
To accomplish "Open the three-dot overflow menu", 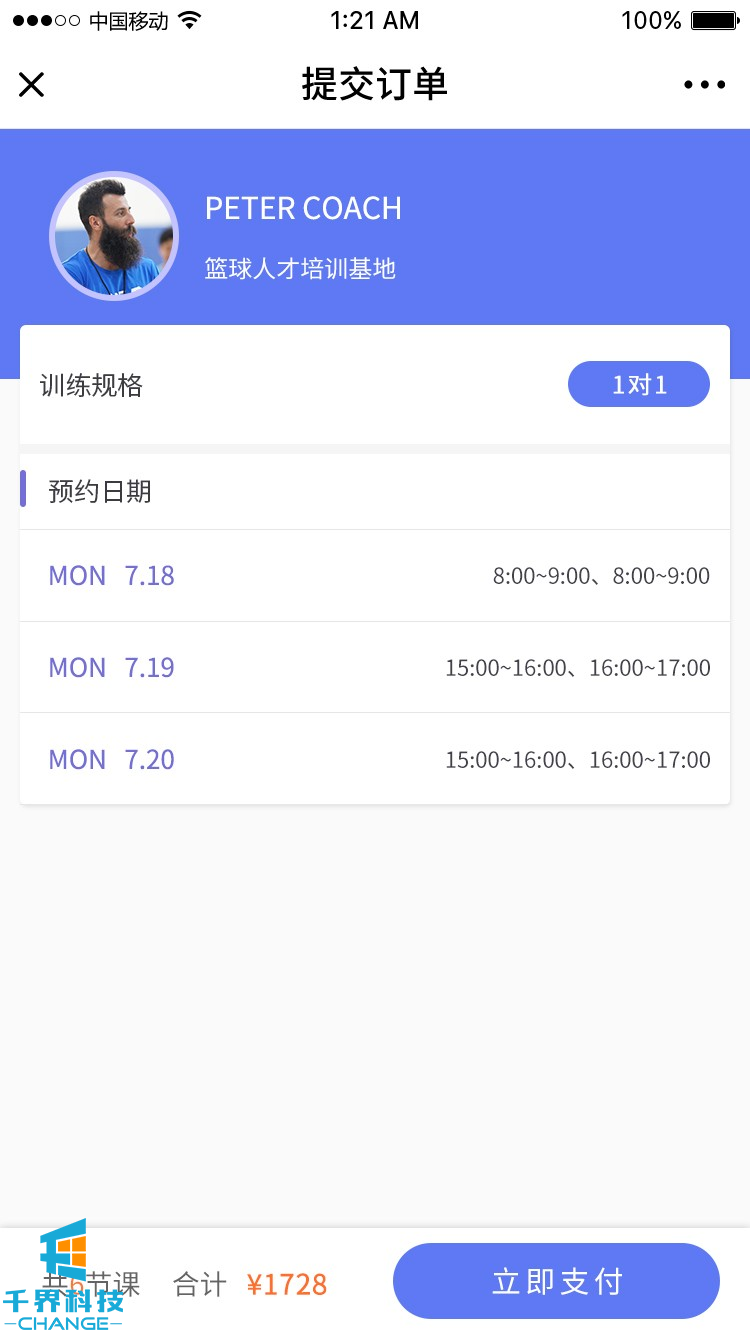I will (704, 85).
